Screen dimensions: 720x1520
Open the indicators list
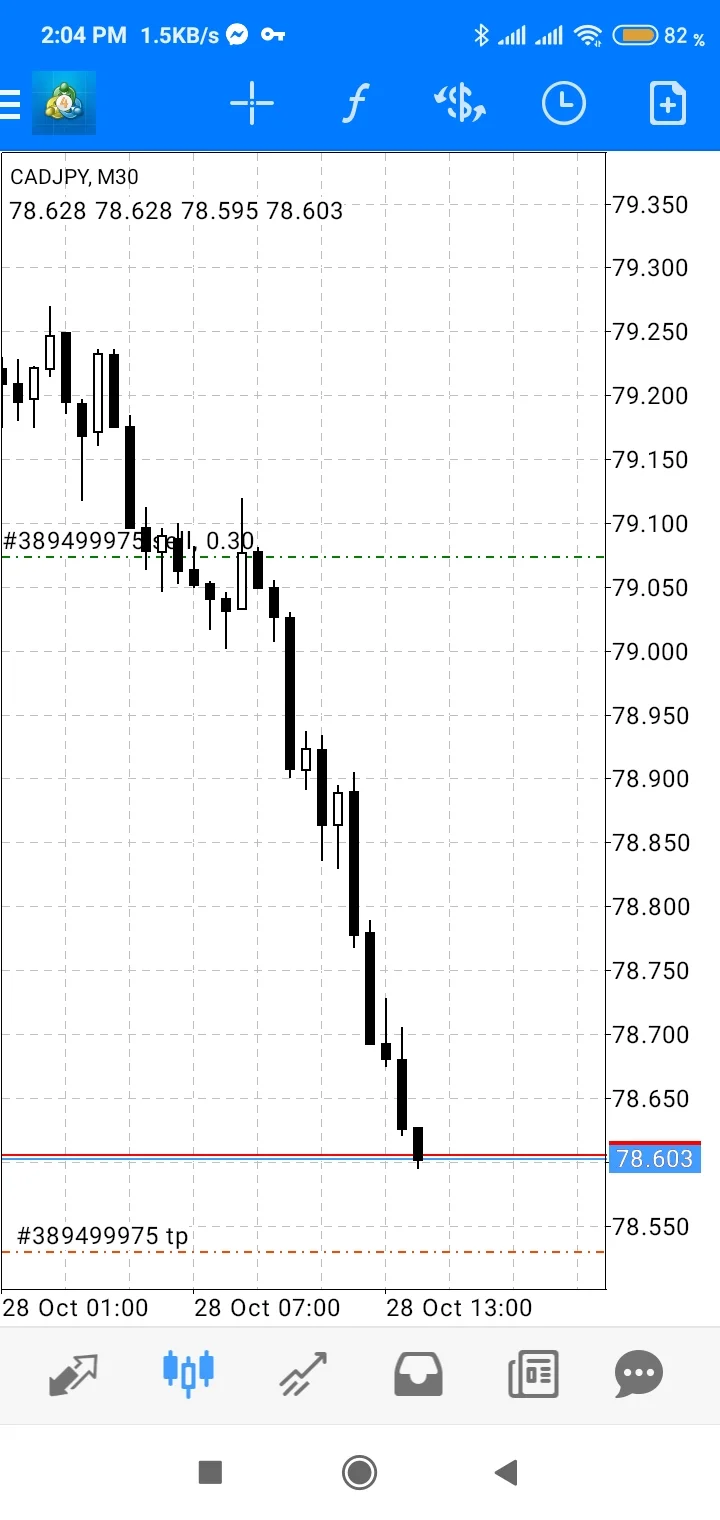[x=355, y=103]
